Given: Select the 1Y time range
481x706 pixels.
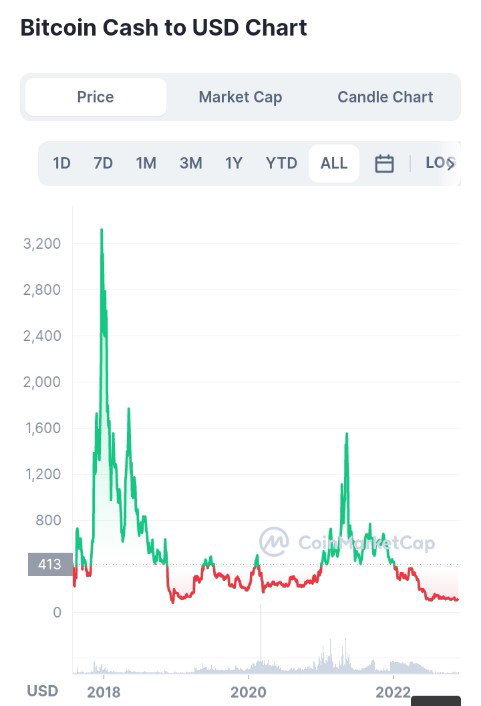Looking at the screenshot, I should pos(234,163).
